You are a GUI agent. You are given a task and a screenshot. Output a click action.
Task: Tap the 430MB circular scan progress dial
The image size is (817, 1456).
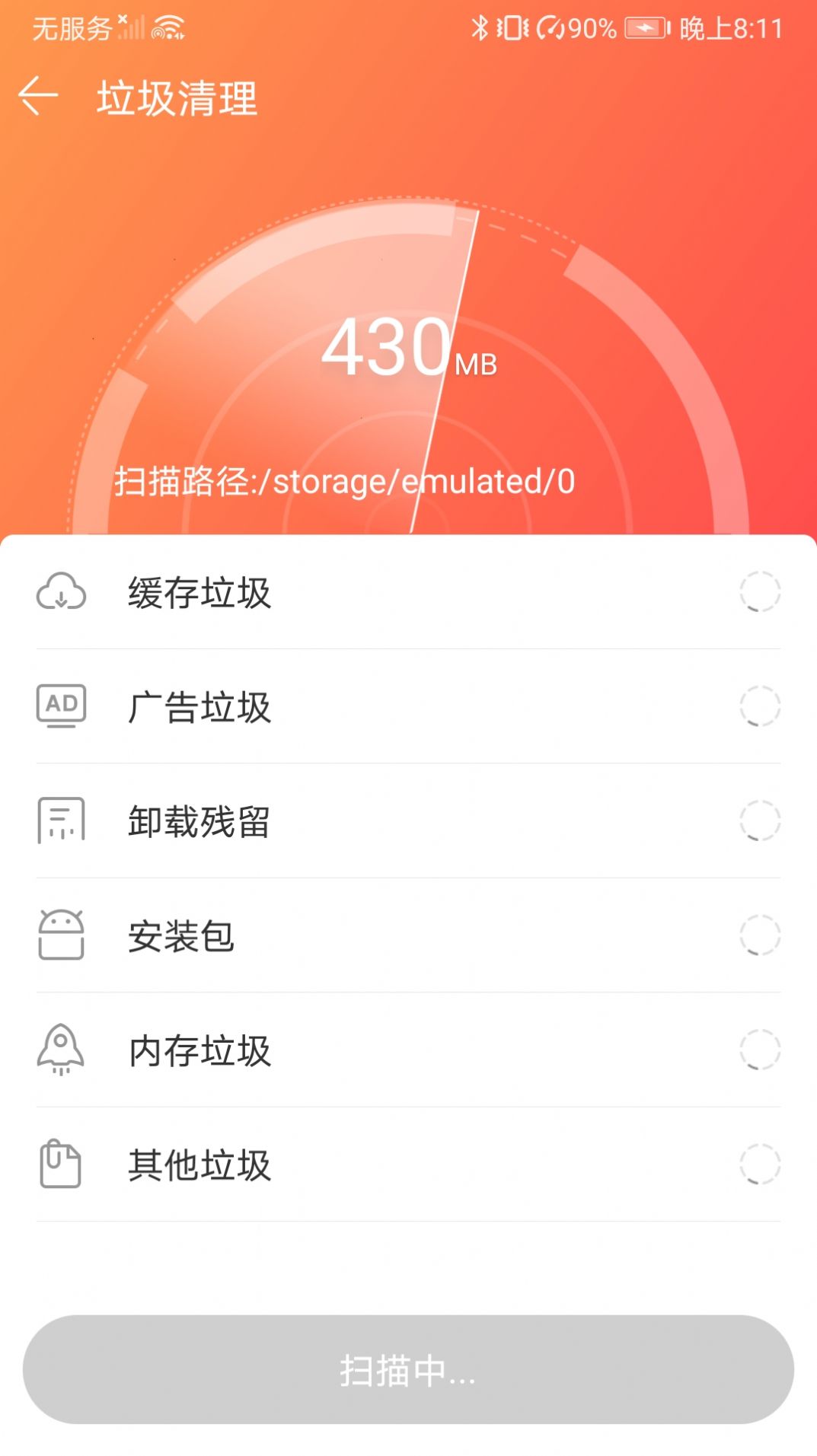(408, 350)
